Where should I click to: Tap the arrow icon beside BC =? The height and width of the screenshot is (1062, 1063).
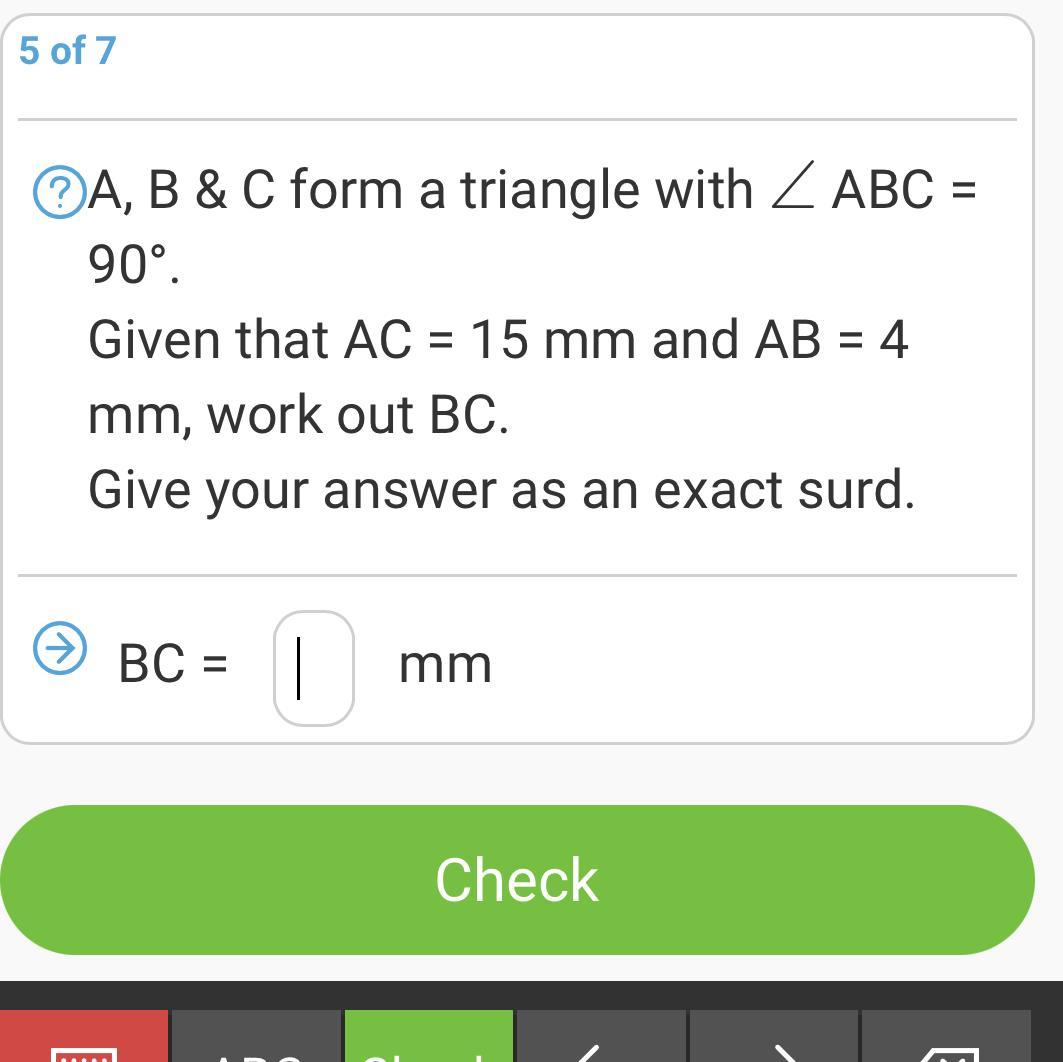[60, 649]
